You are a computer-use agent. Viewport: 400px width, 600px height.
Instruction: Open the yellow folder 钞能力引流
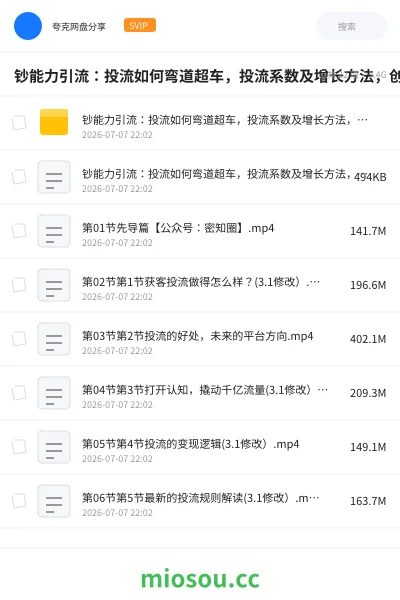point(200,123)
